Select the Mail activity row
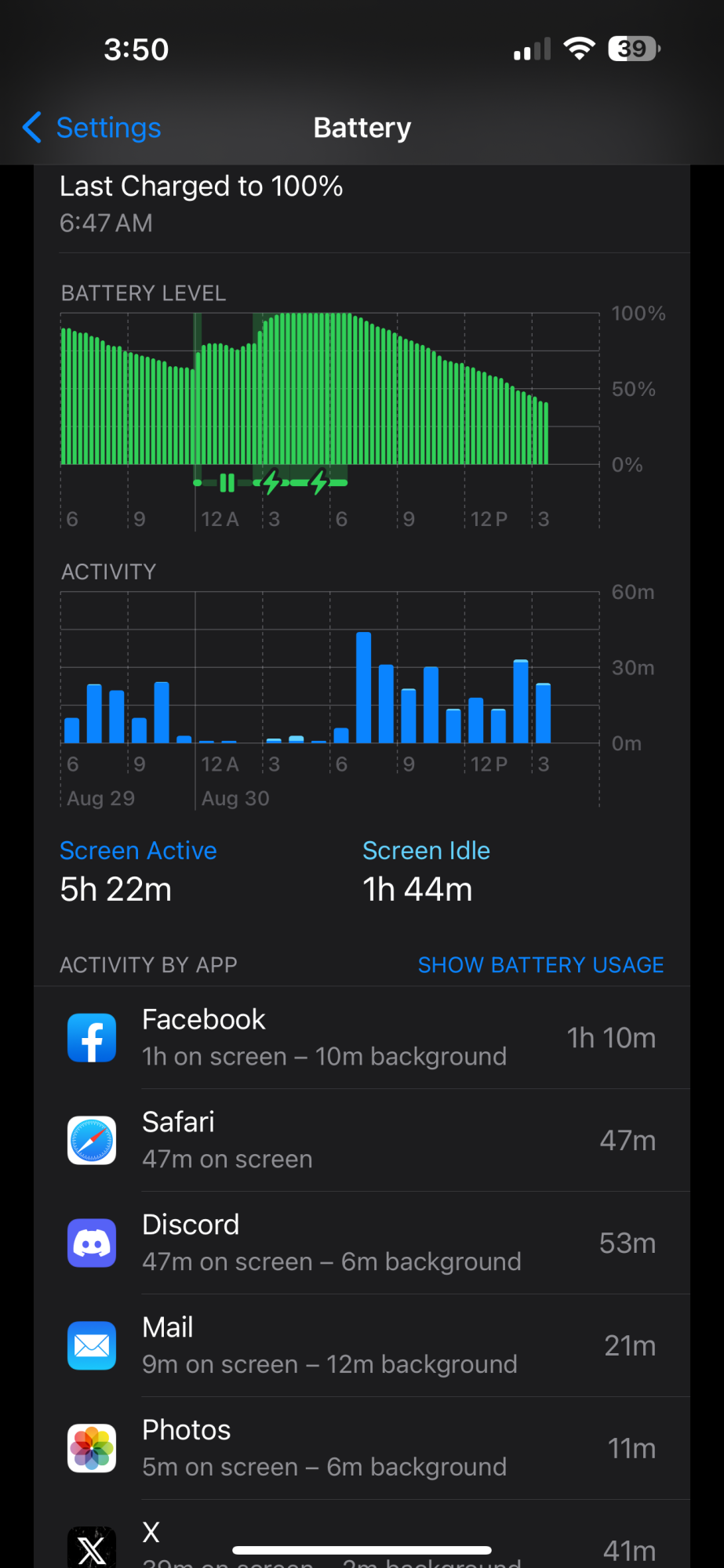 [362, 1345]
